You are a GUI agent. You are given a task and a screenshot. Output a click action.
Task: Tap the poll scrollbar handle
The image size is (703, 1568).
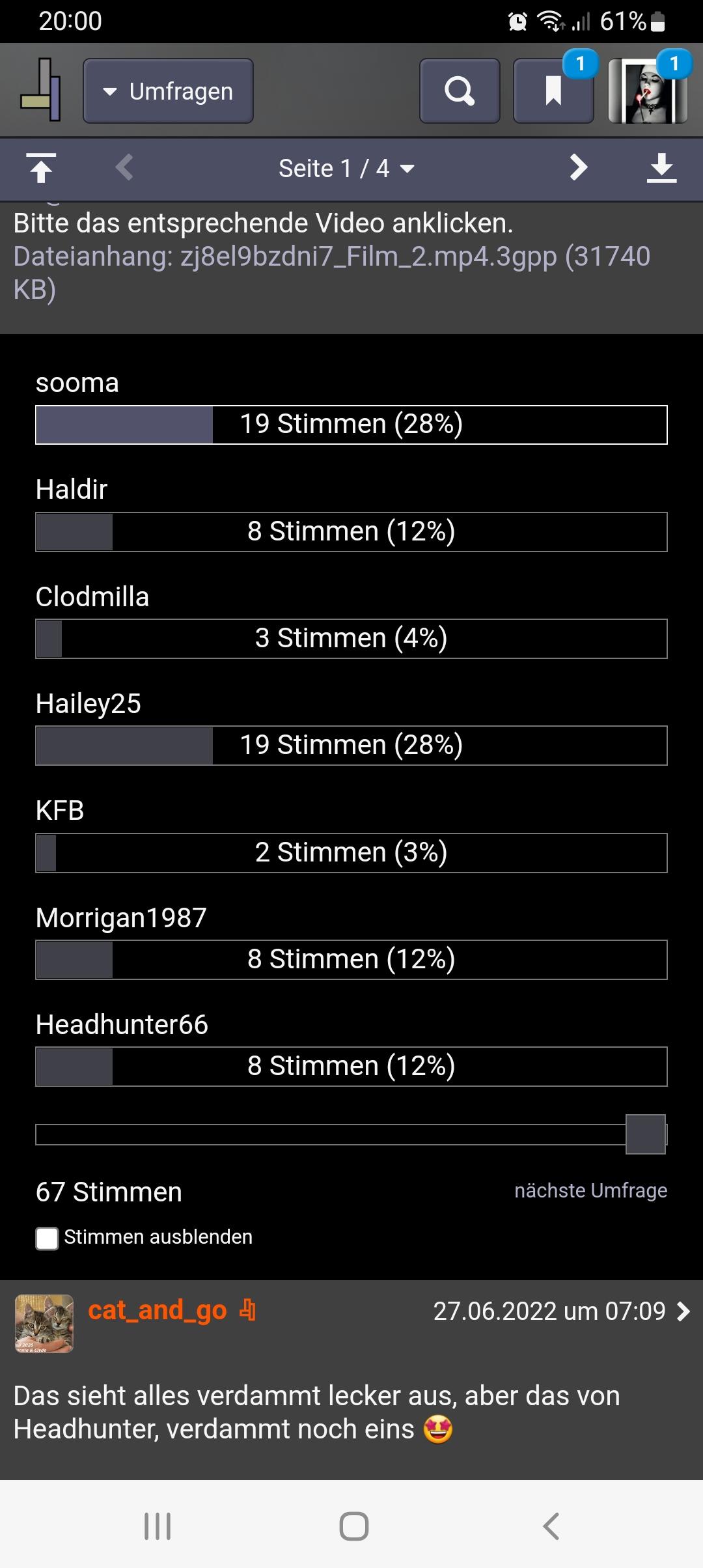[x=646, y=1134]
